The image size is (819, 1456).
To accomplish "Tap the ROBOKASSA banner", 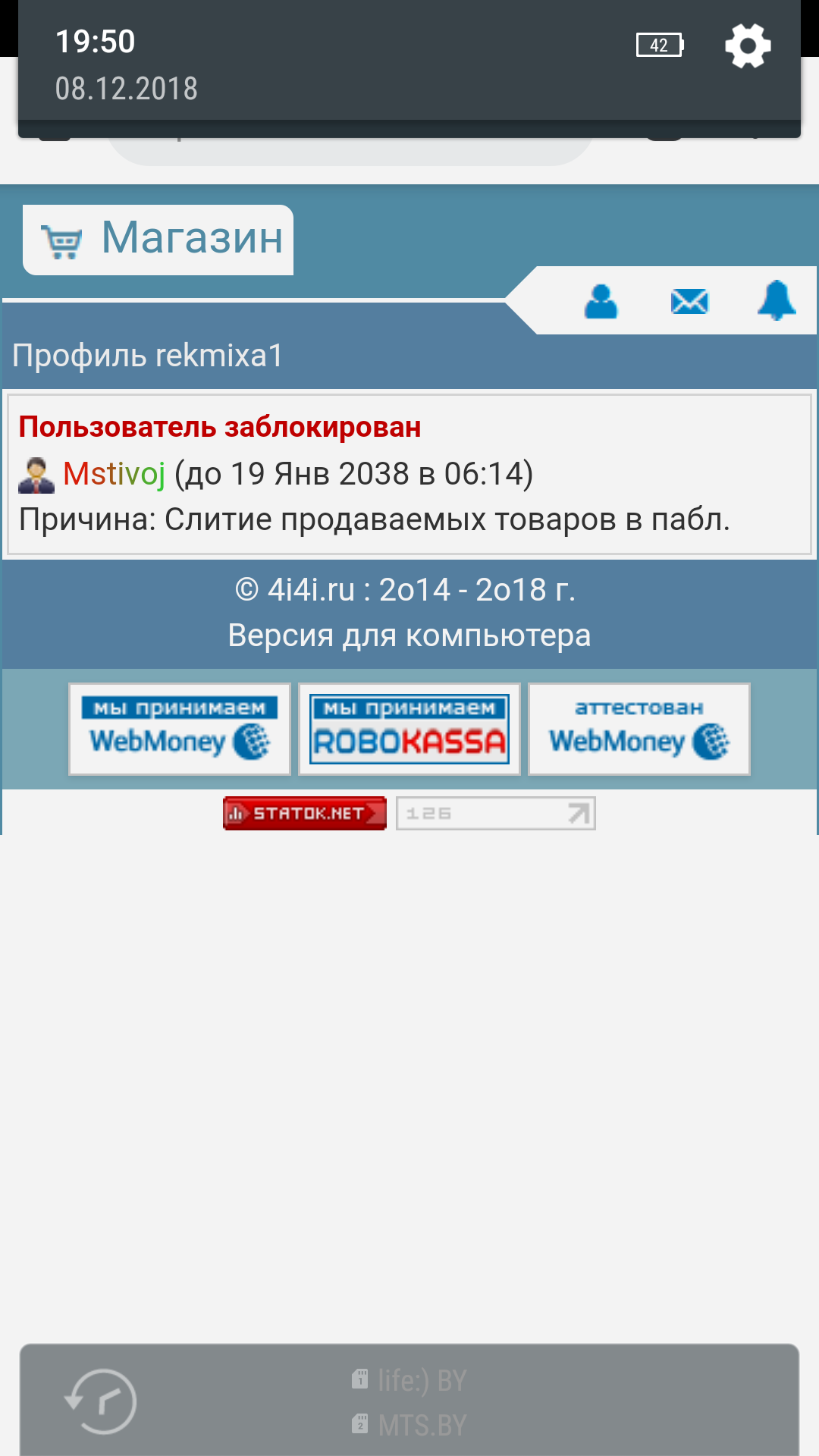I will (409, 729).
